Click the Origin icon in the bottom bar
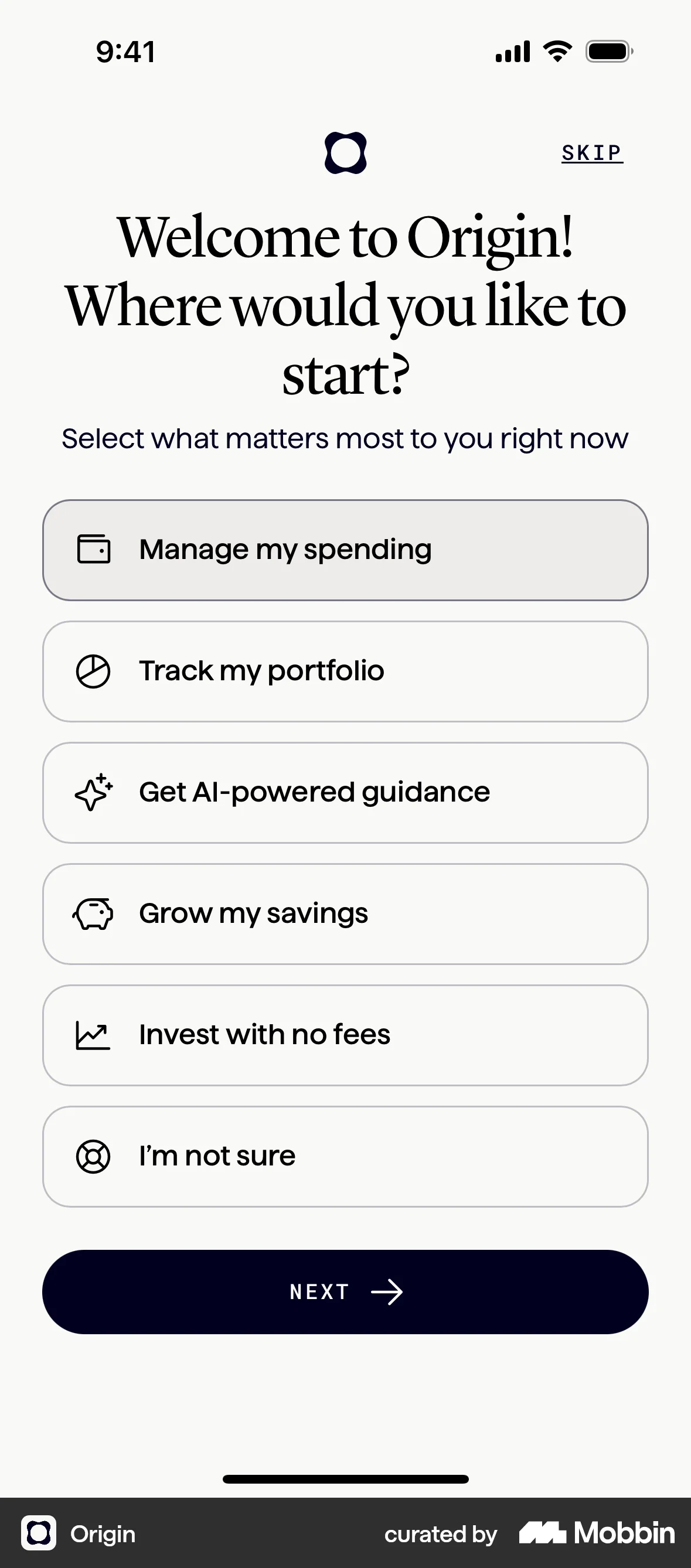Image resolution: width=691 pixels, height=1568 pixels. click(x=39, y=1535)
